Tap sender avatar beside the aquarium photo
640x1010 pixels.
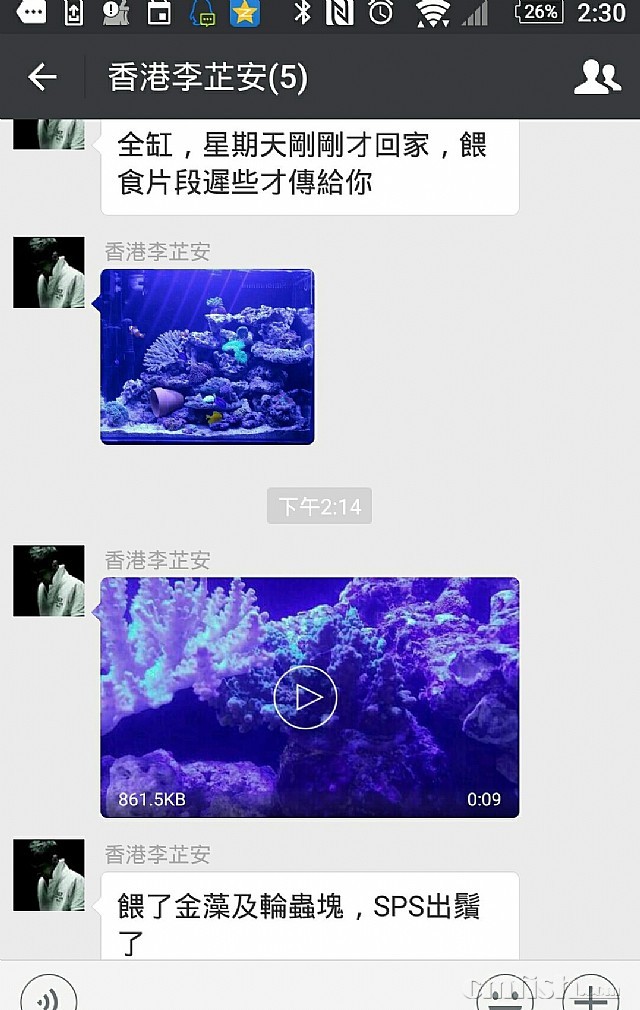(49, 272)
